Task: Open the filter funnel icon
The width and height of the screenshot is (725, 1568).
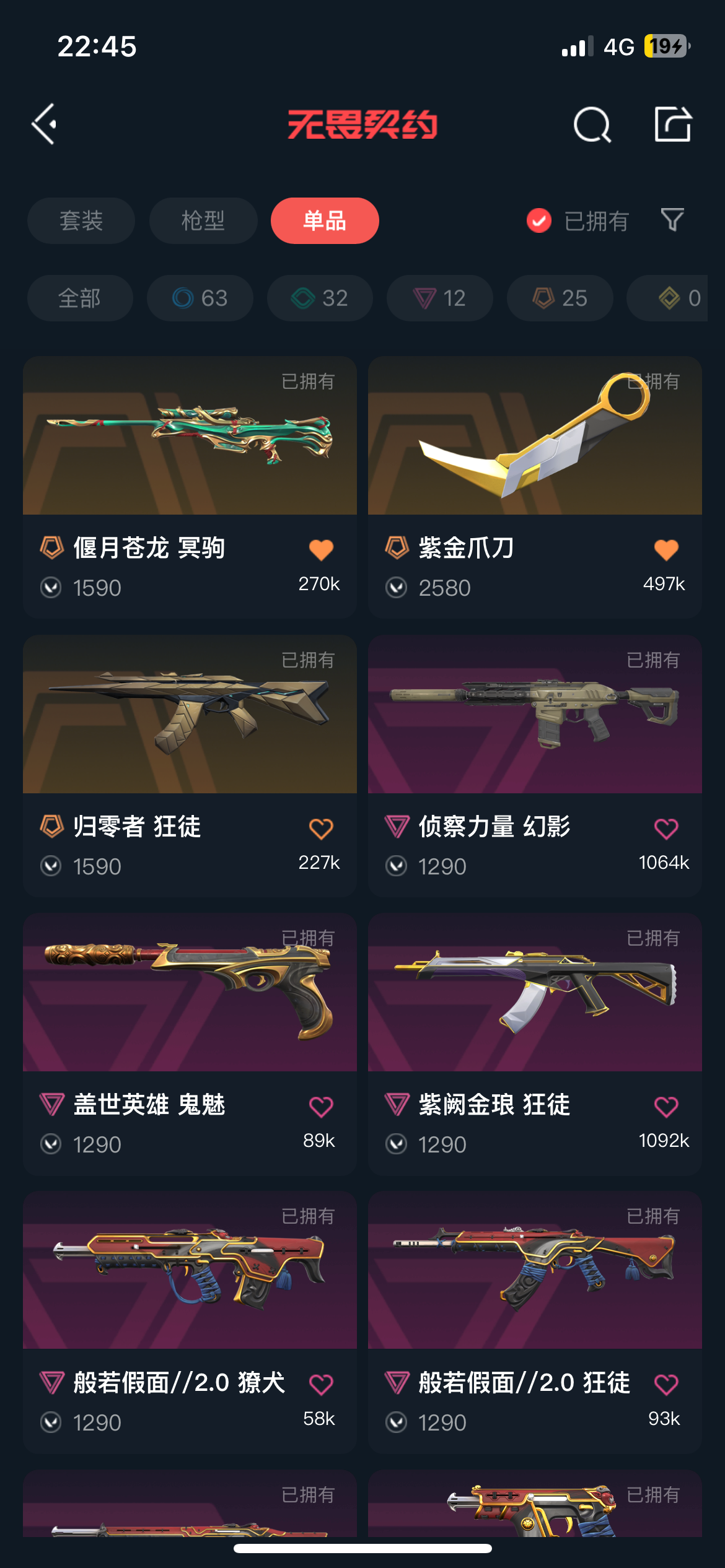Action: [672, 220]
